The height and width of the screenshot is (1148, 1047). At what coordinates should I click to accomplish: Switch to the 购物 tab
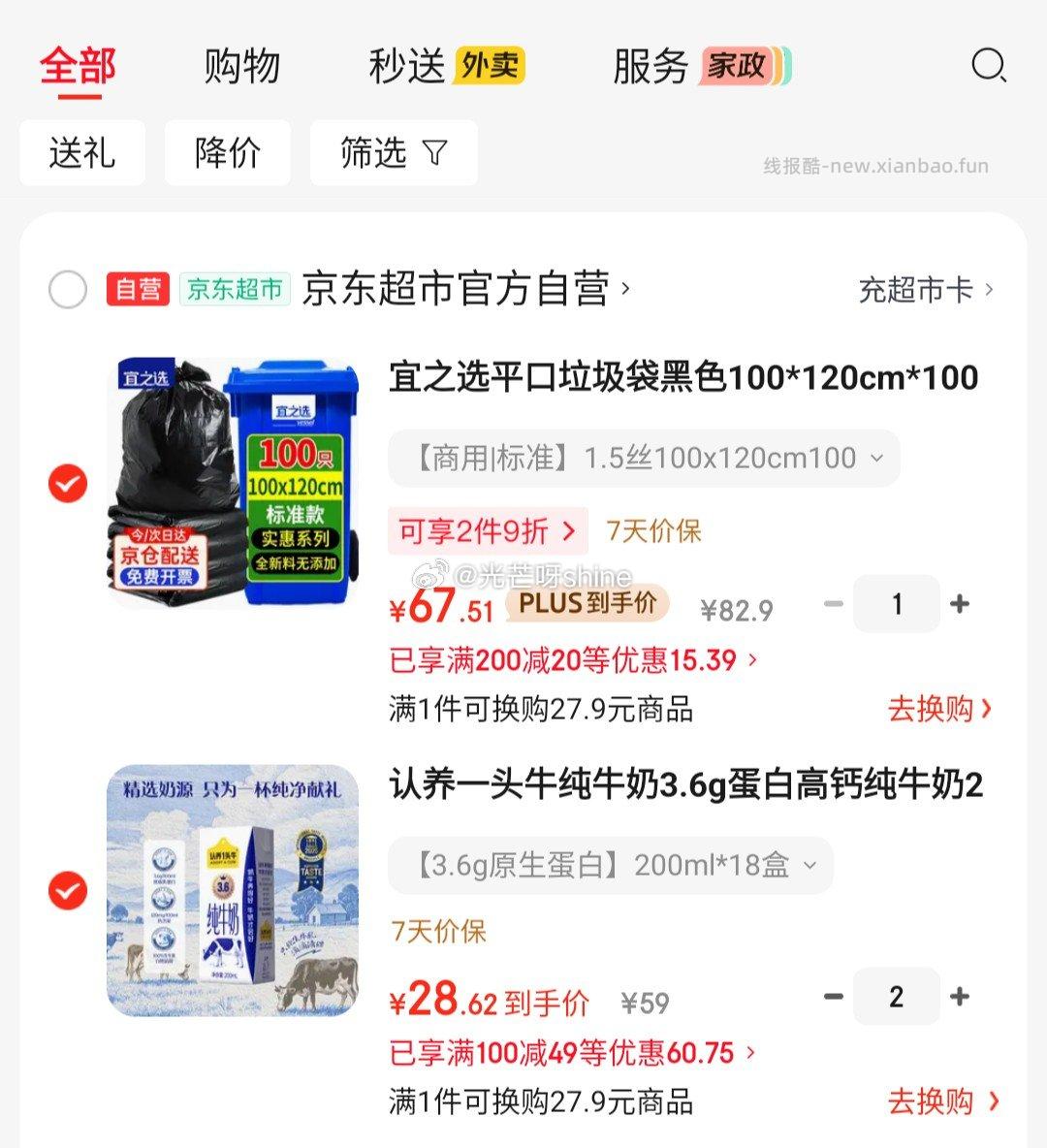pyautogui.click(x=241, y=66)
